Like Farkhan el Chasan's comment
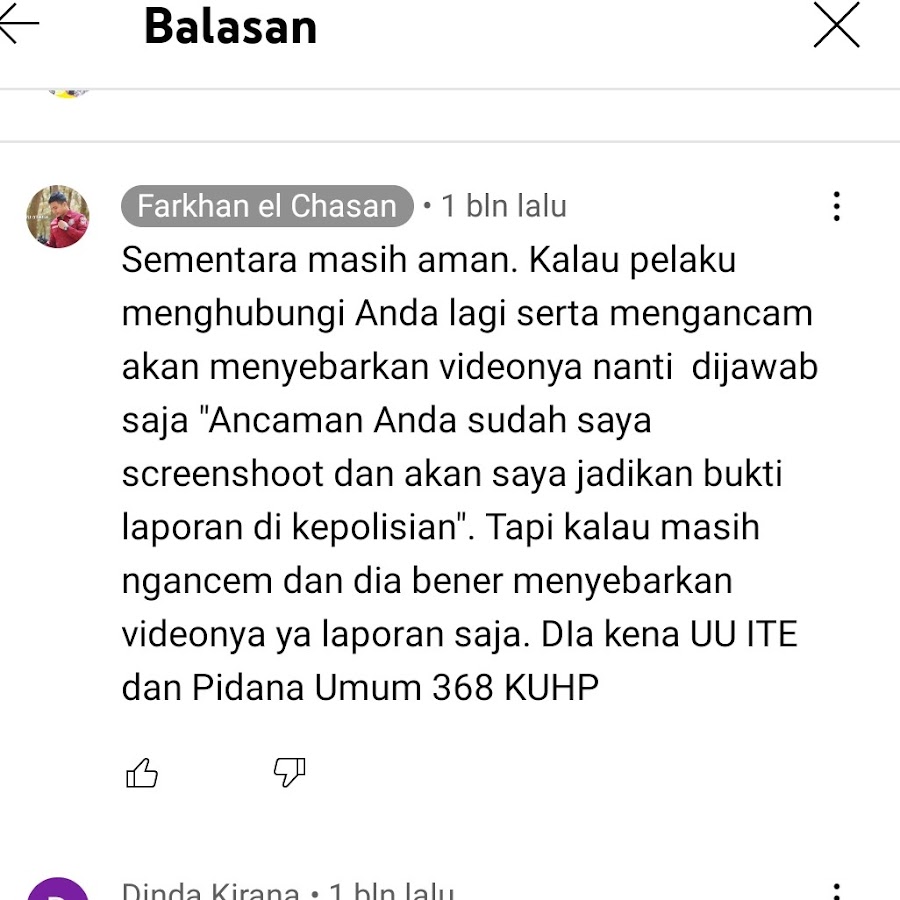This screenshot has width=900, height=900. [142, 772]
